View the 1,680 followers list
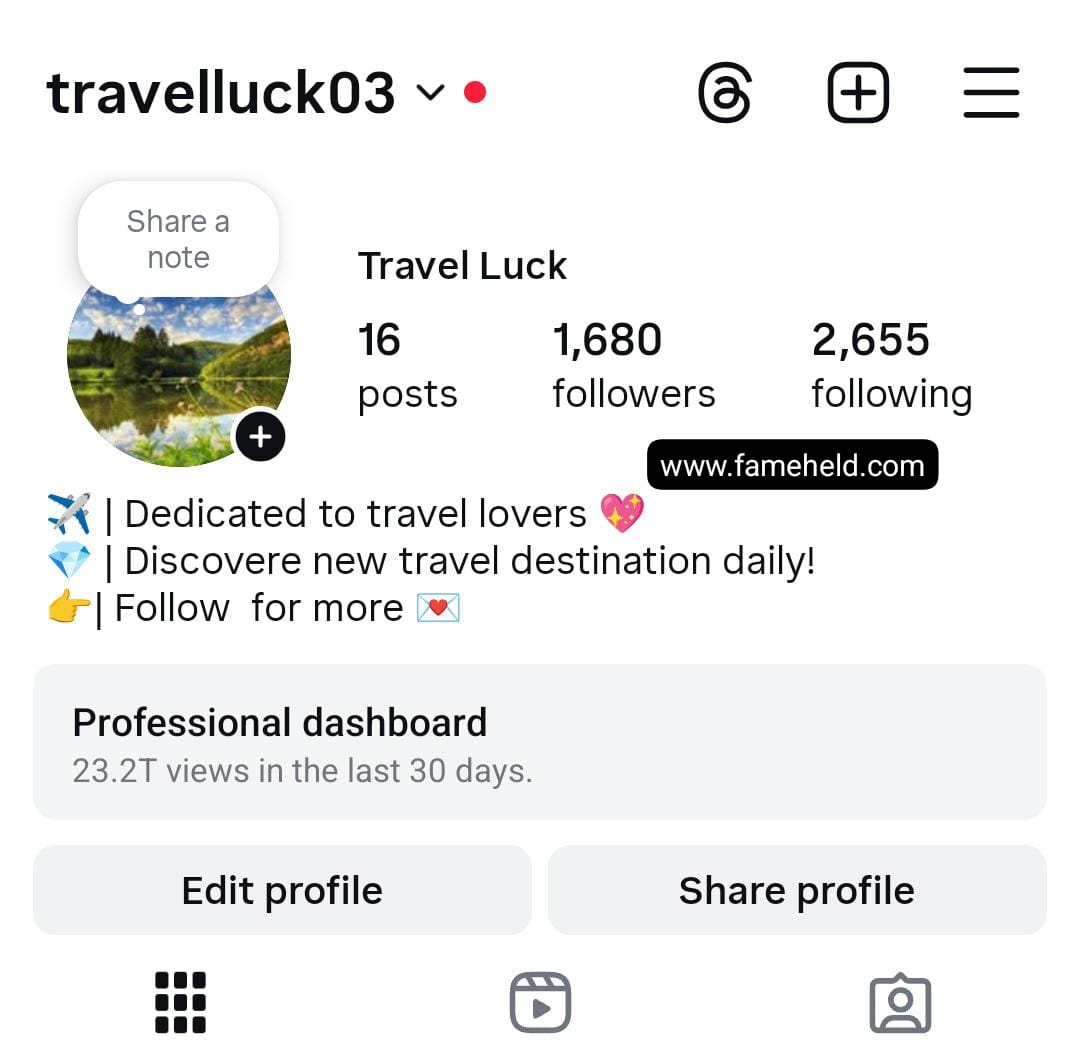The width and height of the screenshot is (1080, 1052). pyautogui.click(x=633, y=366)
